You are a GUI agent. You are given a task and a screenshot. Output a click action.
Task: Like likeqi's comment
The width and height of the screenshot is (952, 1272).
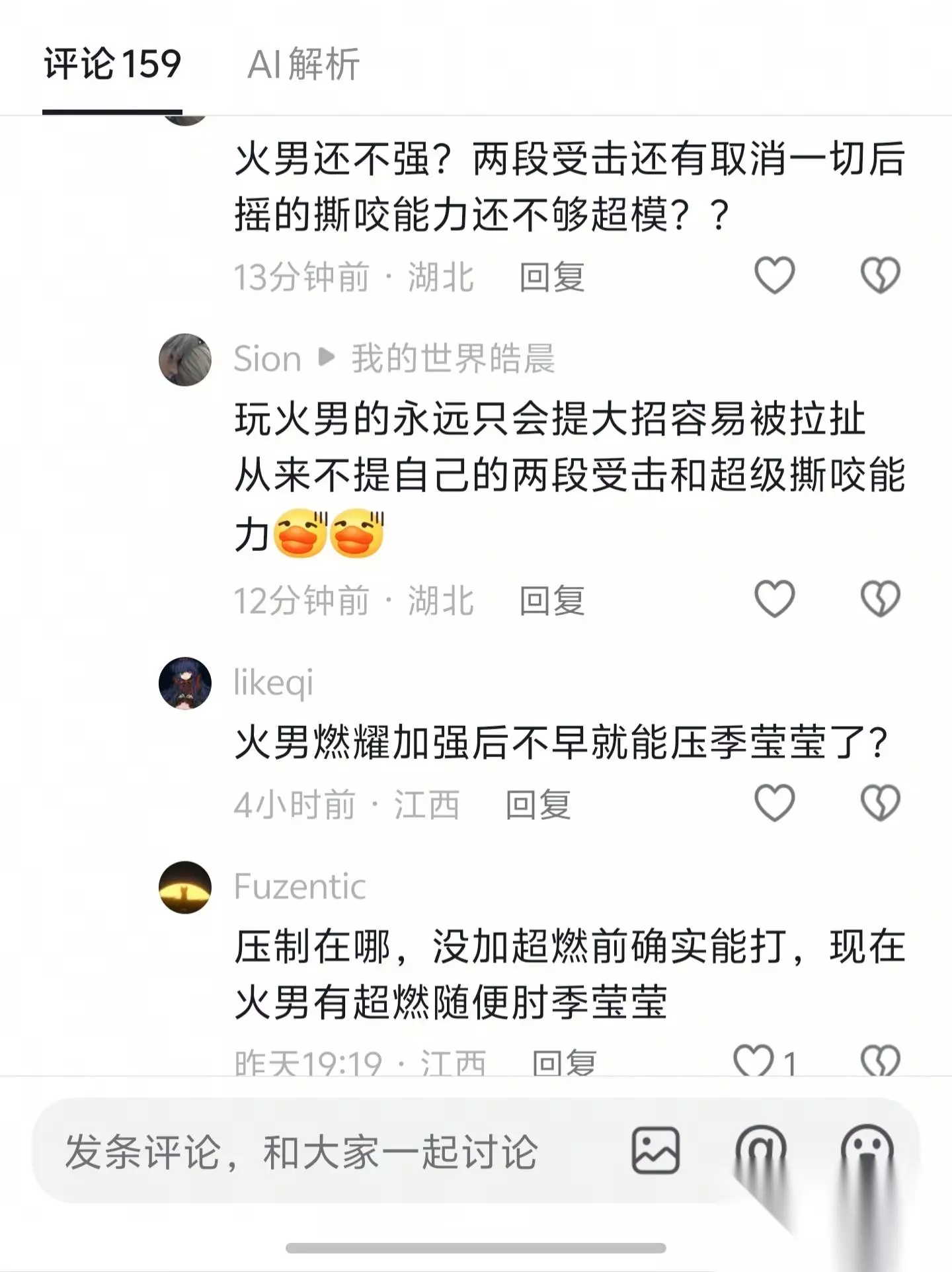[x=774, y=803]
